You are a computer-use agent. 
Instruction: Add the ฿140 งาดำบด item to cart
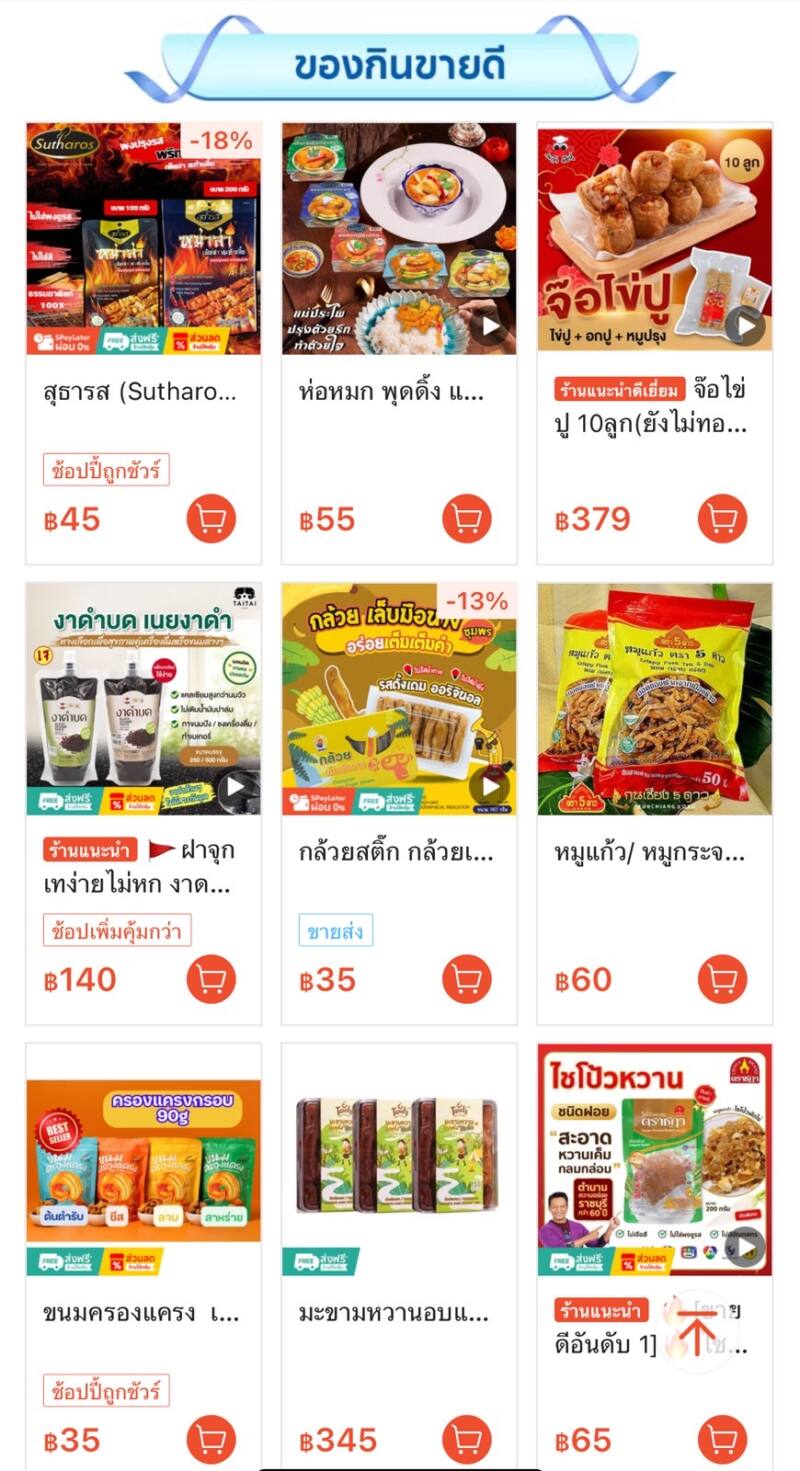coord(211,979)
